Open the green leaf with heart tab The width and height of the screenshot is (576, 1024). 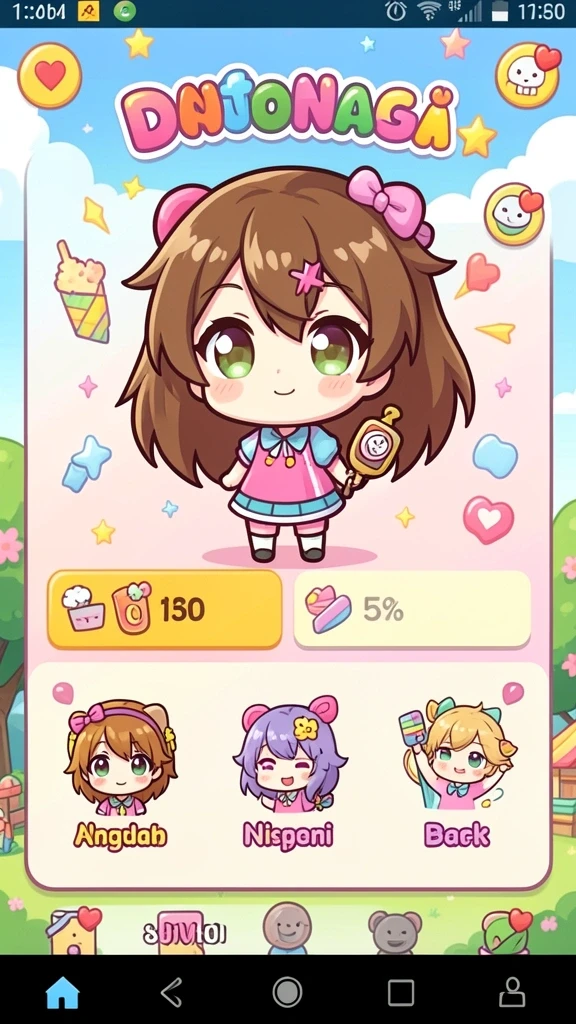click(506, 931)
